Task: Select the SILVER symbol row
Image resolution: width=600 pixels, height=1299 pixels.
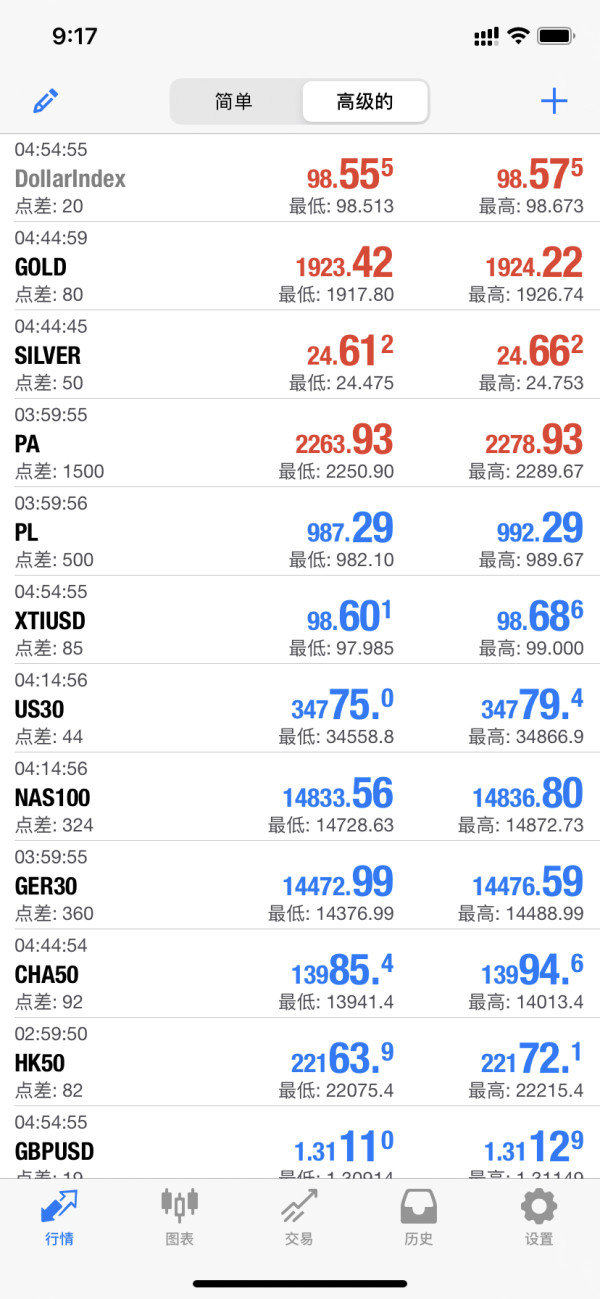Action: pyautogui.click(x=300, y=354)
